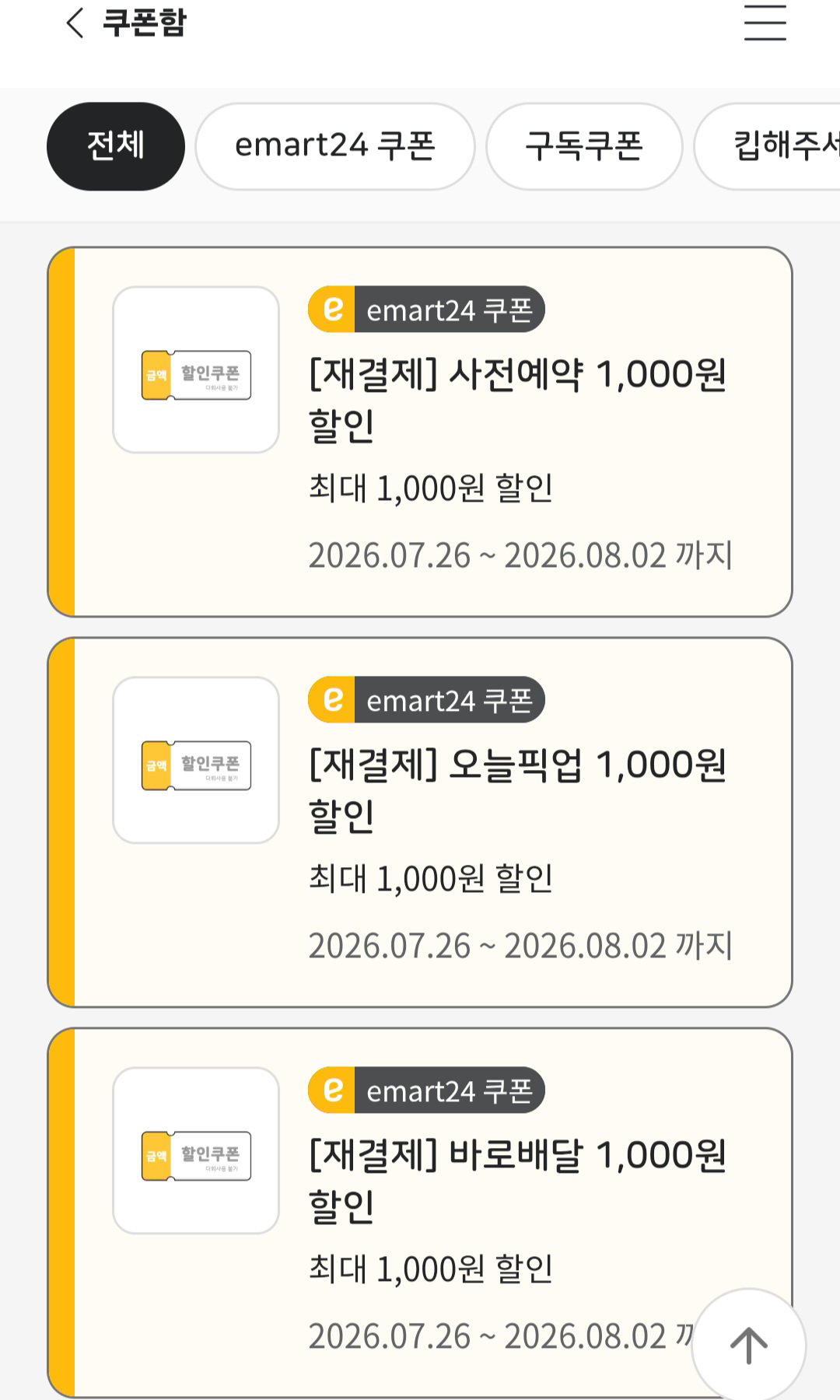Go back from the 쿠폰함 page
The image size is (840, 1400).
(x=75, y=23)
